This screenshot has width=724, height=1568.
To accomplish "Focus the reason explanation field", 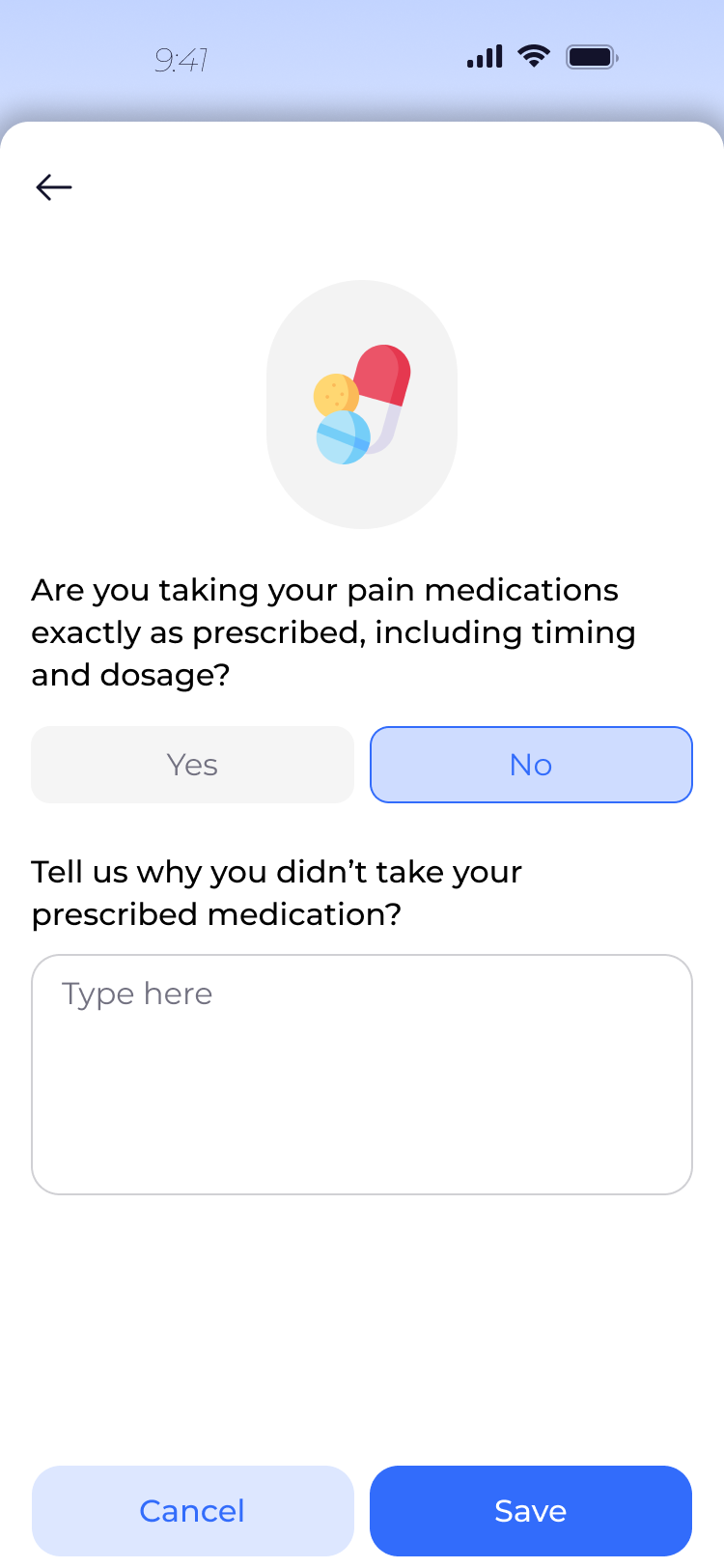I will click(x=362, y=1072).
